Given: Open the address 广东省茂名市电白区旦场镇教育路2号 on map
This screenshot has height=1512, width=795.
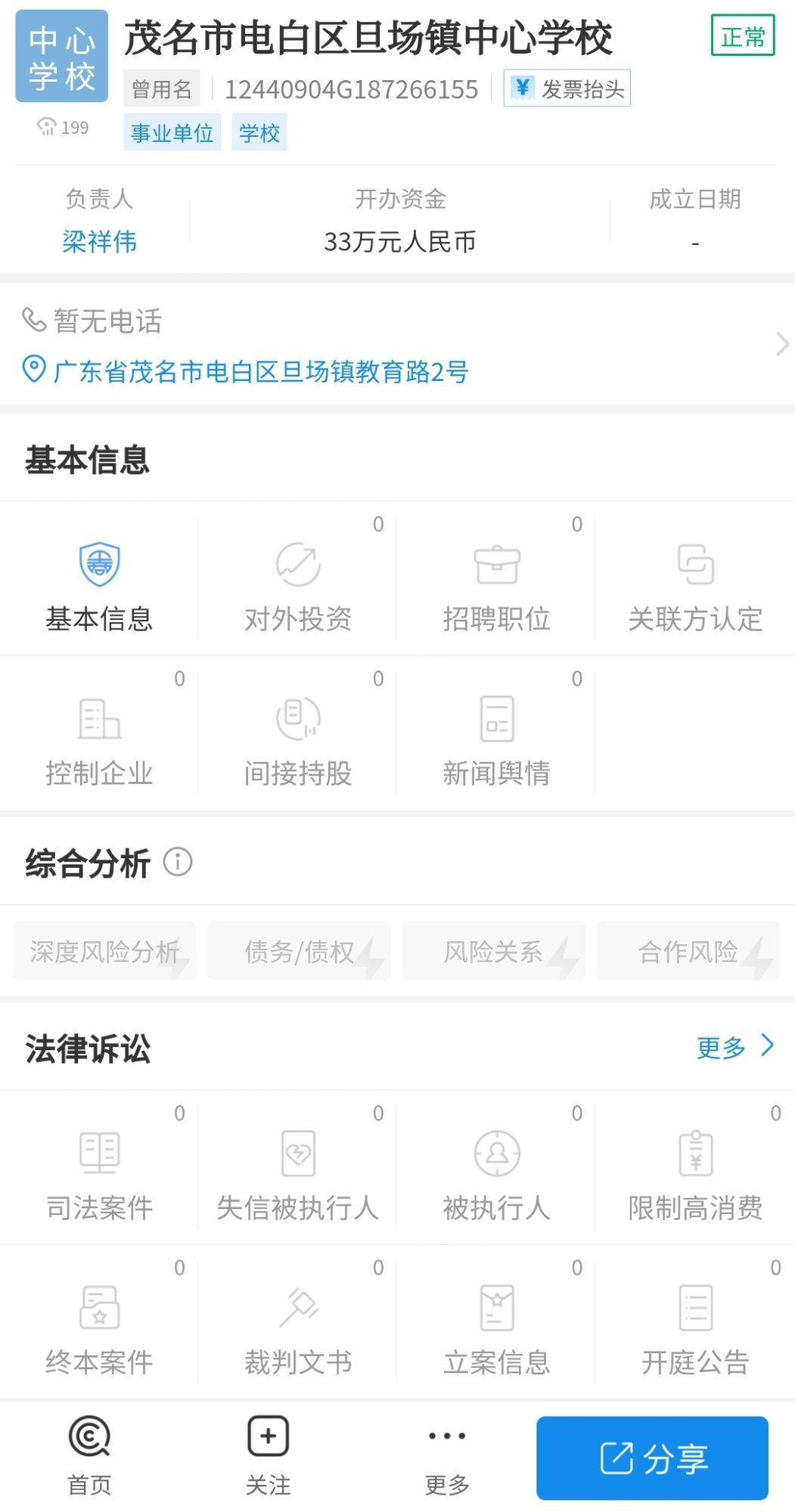Looking at the screenshot, I should pyautogui.click(x=260, y=371).
